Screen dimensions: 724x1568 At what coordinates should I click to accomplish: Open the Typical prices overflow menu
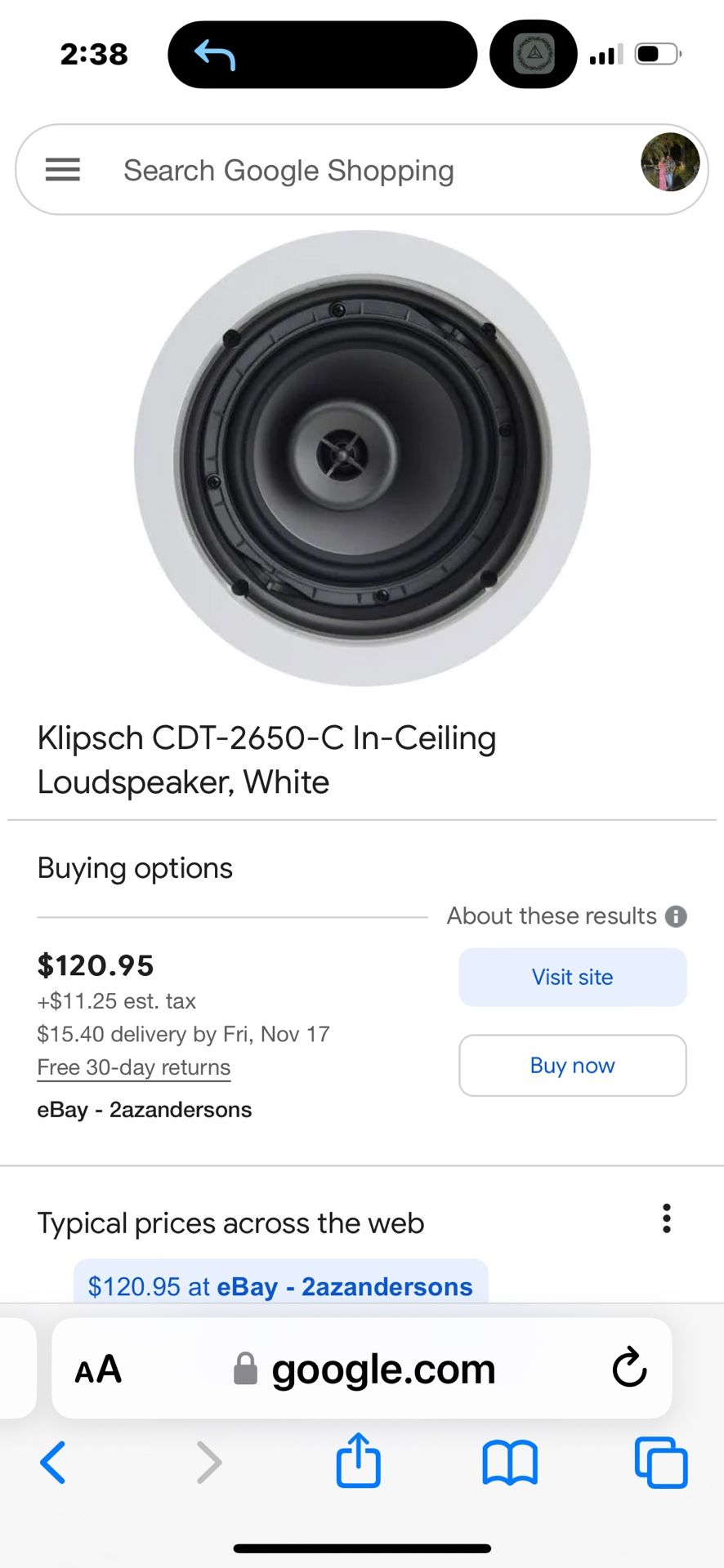tap(667, 1218)
